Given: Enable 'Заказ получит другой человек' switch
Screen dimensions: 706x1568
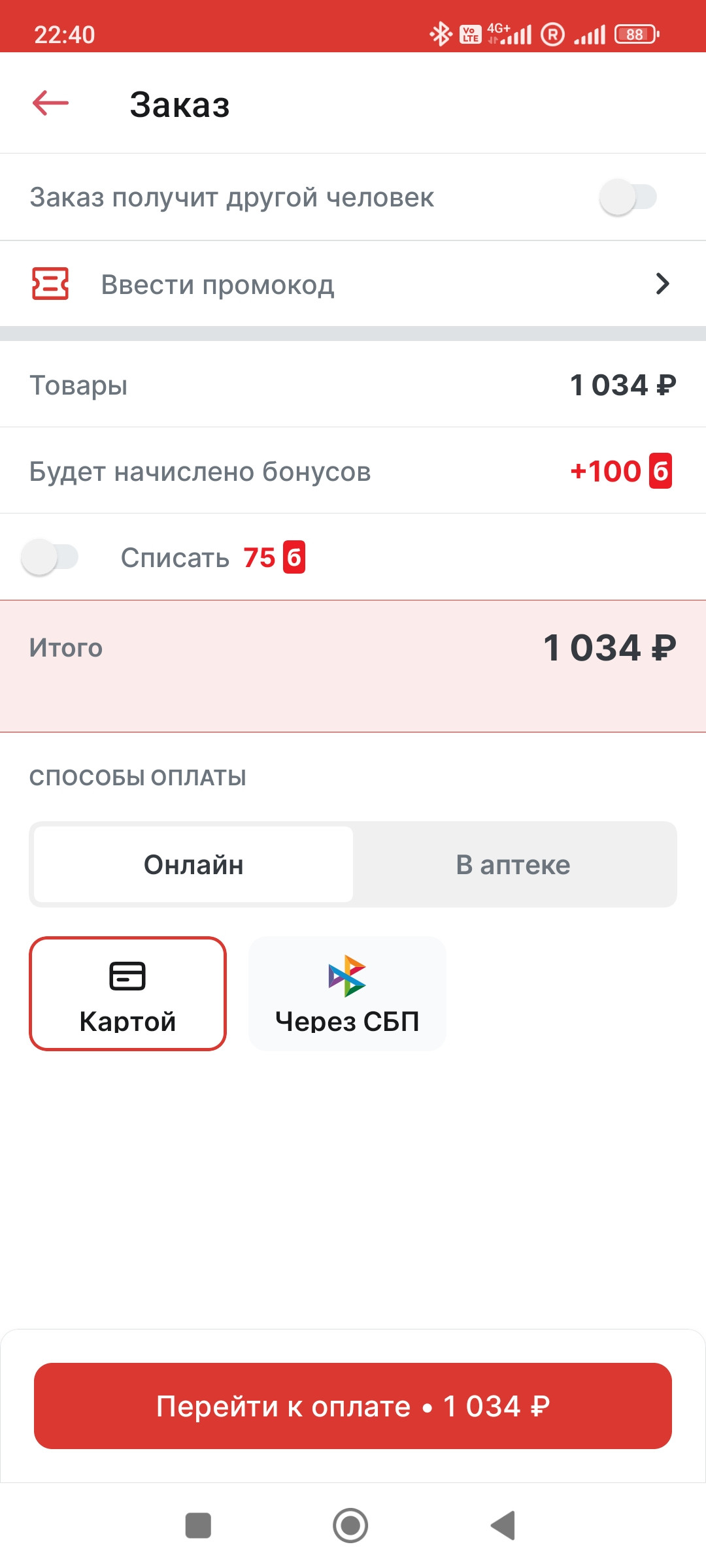Looking at the screenshot, I should pyautogui.click(x=628, y=197).
